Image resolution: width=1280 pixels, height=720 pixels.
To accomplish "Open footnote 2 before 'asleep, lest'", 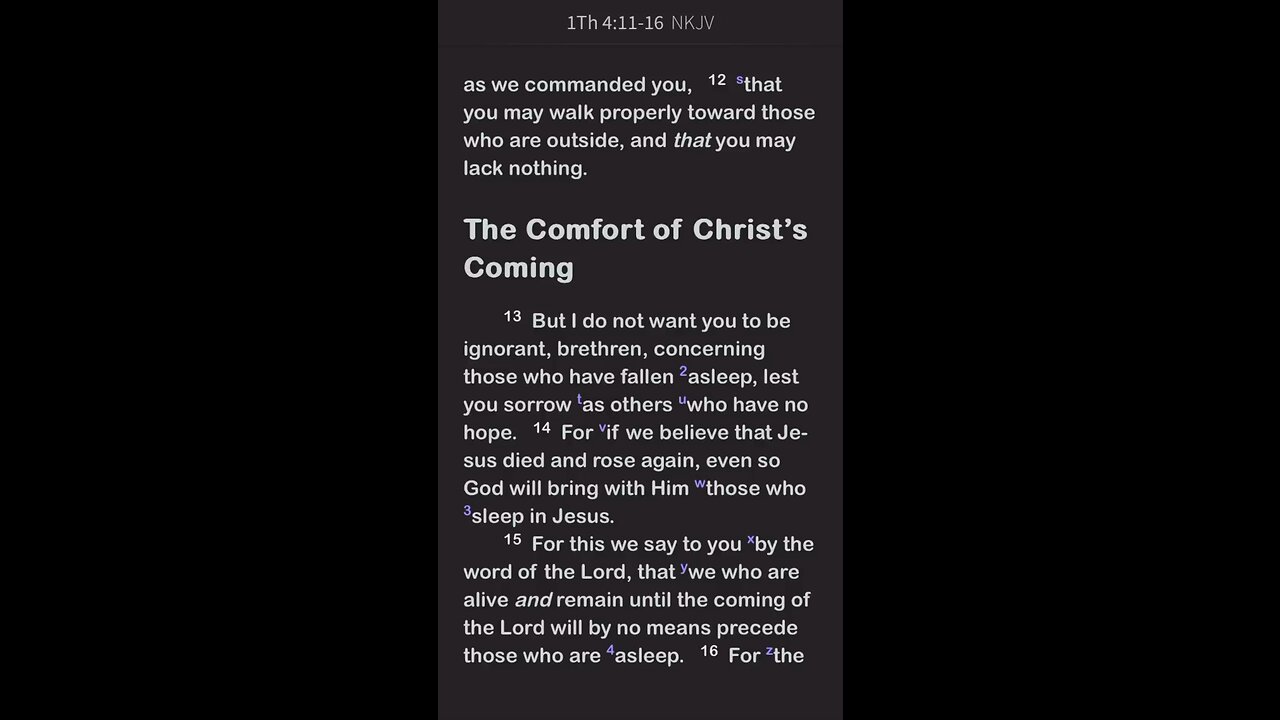I will (683, 372).
